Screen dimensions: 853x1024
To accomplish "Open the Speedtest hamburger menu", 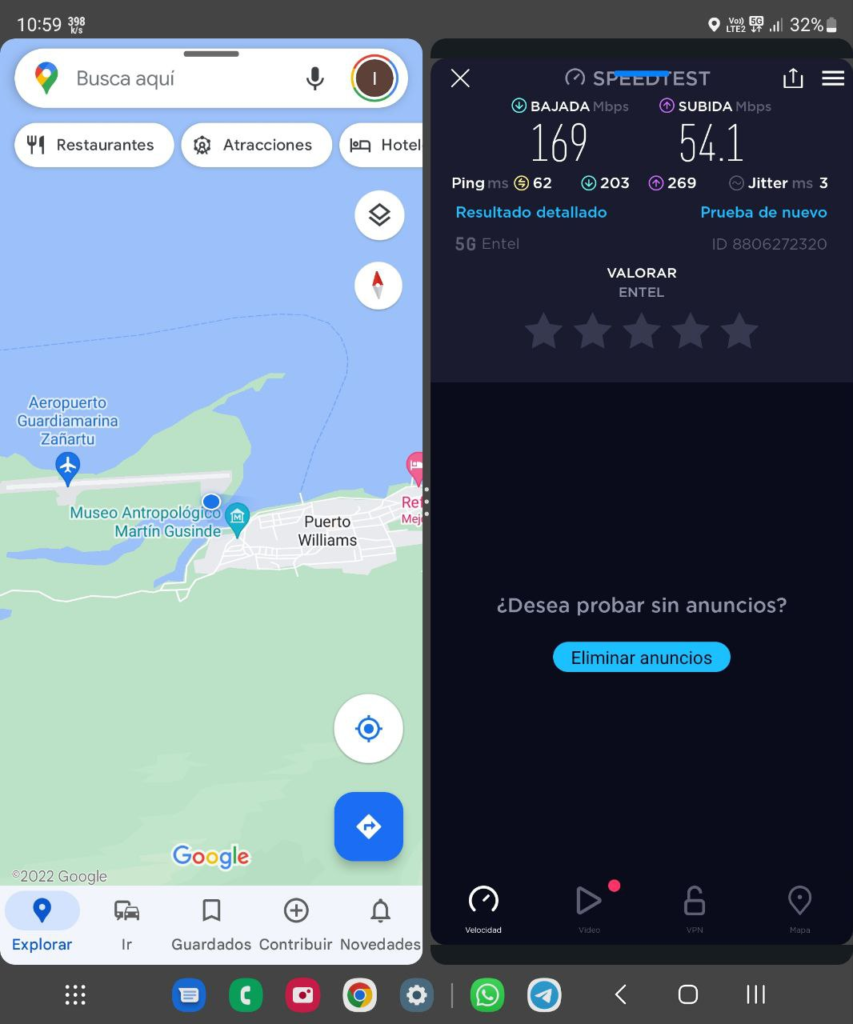I will click(x=833, y=78).
